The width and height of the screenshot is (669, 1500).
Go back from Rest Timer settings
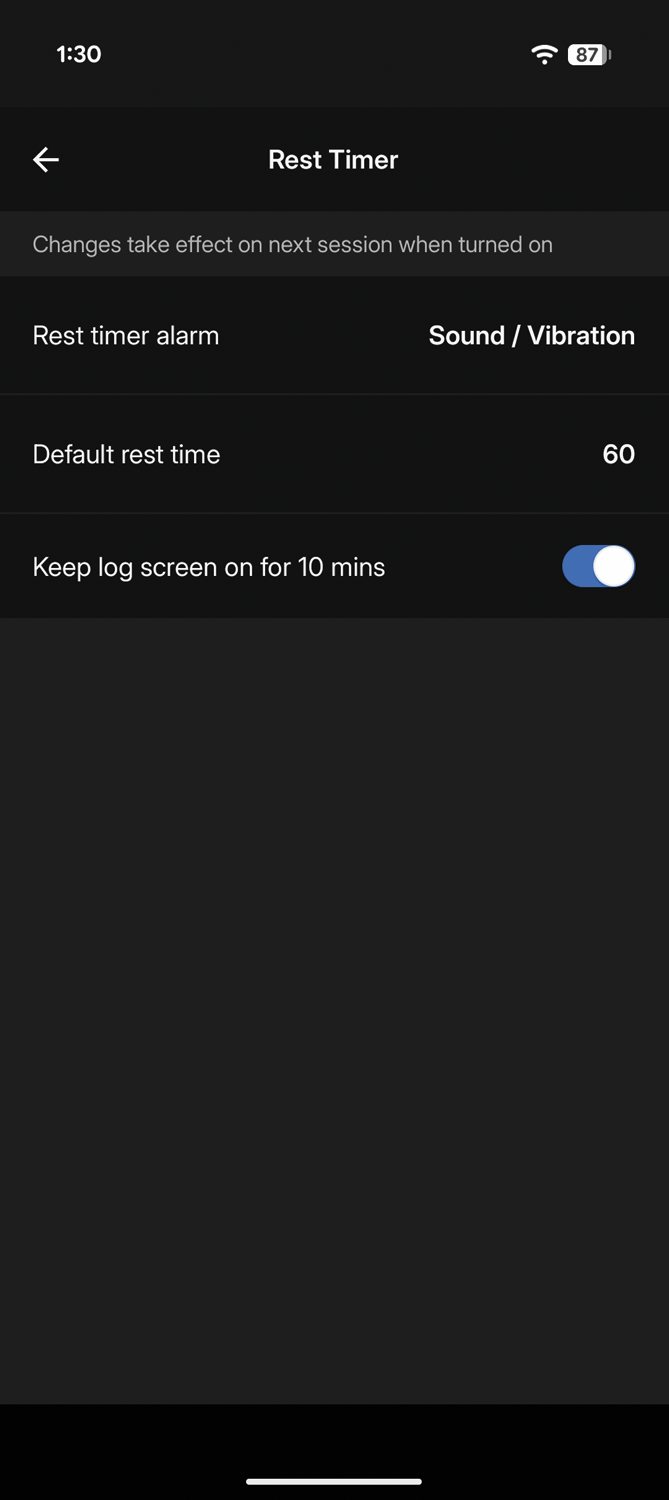tap(46, 160)
